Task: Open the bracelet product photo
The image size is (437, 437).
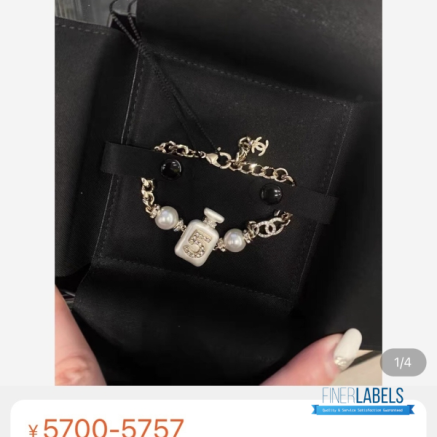Action: coord(218,193)
